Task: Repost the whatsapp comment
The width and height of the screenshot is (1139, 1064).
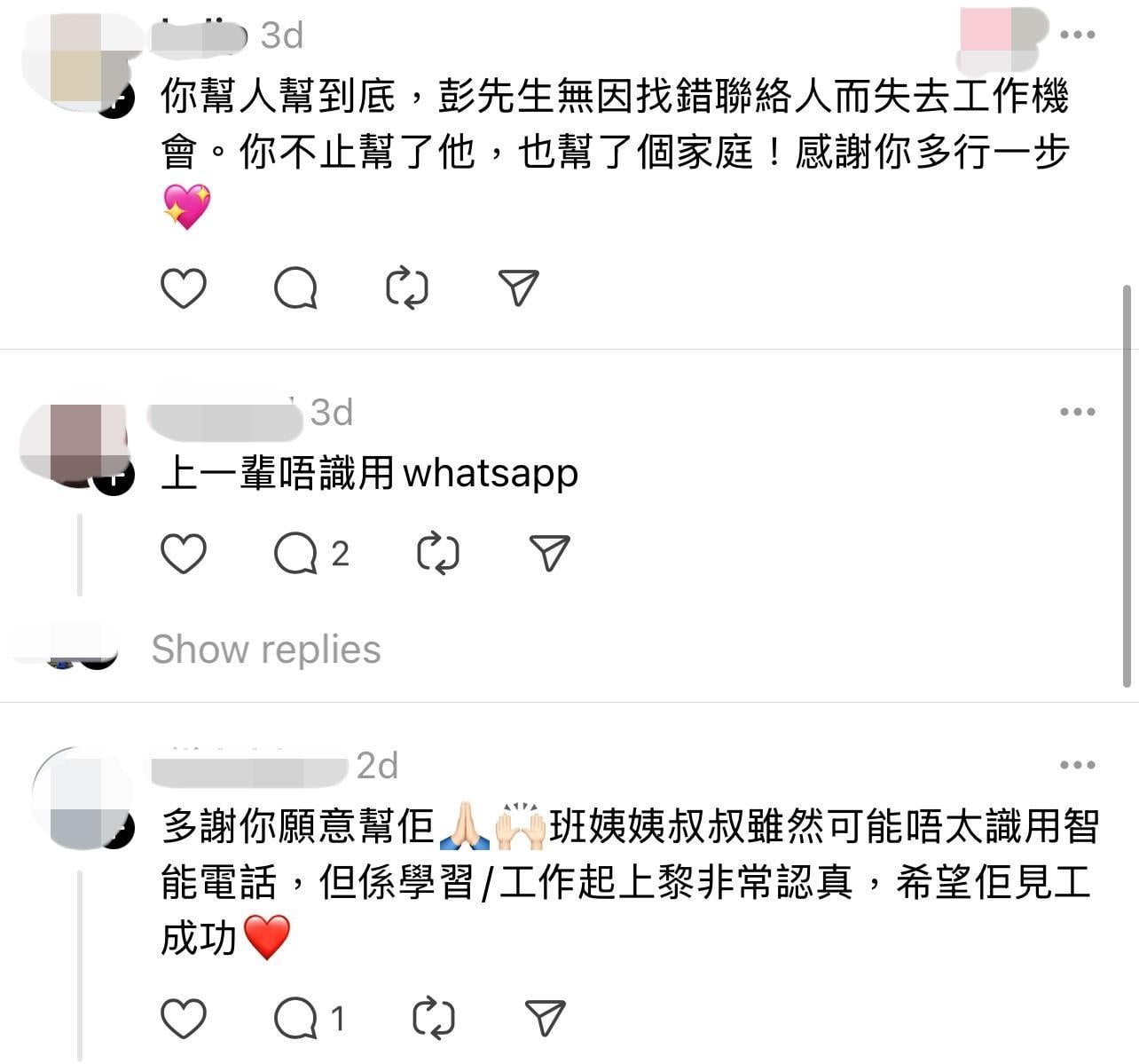Action: (437, 554)
